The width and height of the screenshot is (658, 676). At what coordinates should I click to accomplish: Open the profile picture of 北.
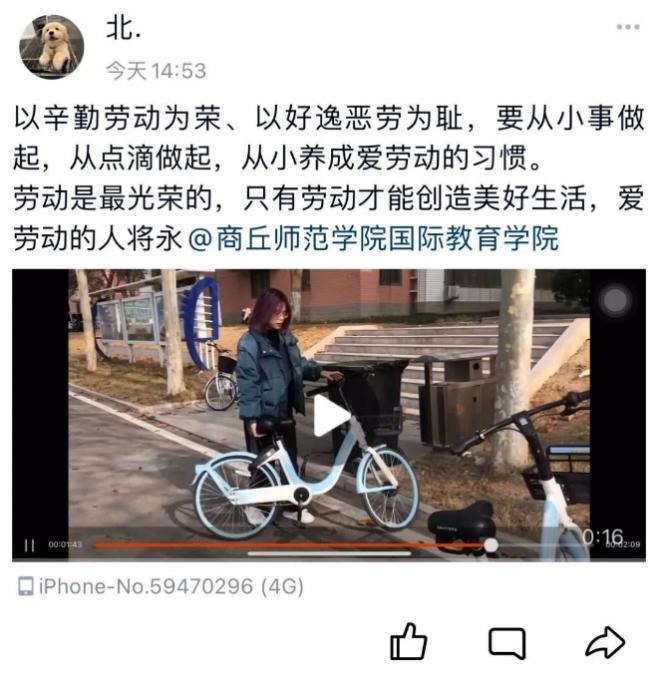click(x=52, y=47)
